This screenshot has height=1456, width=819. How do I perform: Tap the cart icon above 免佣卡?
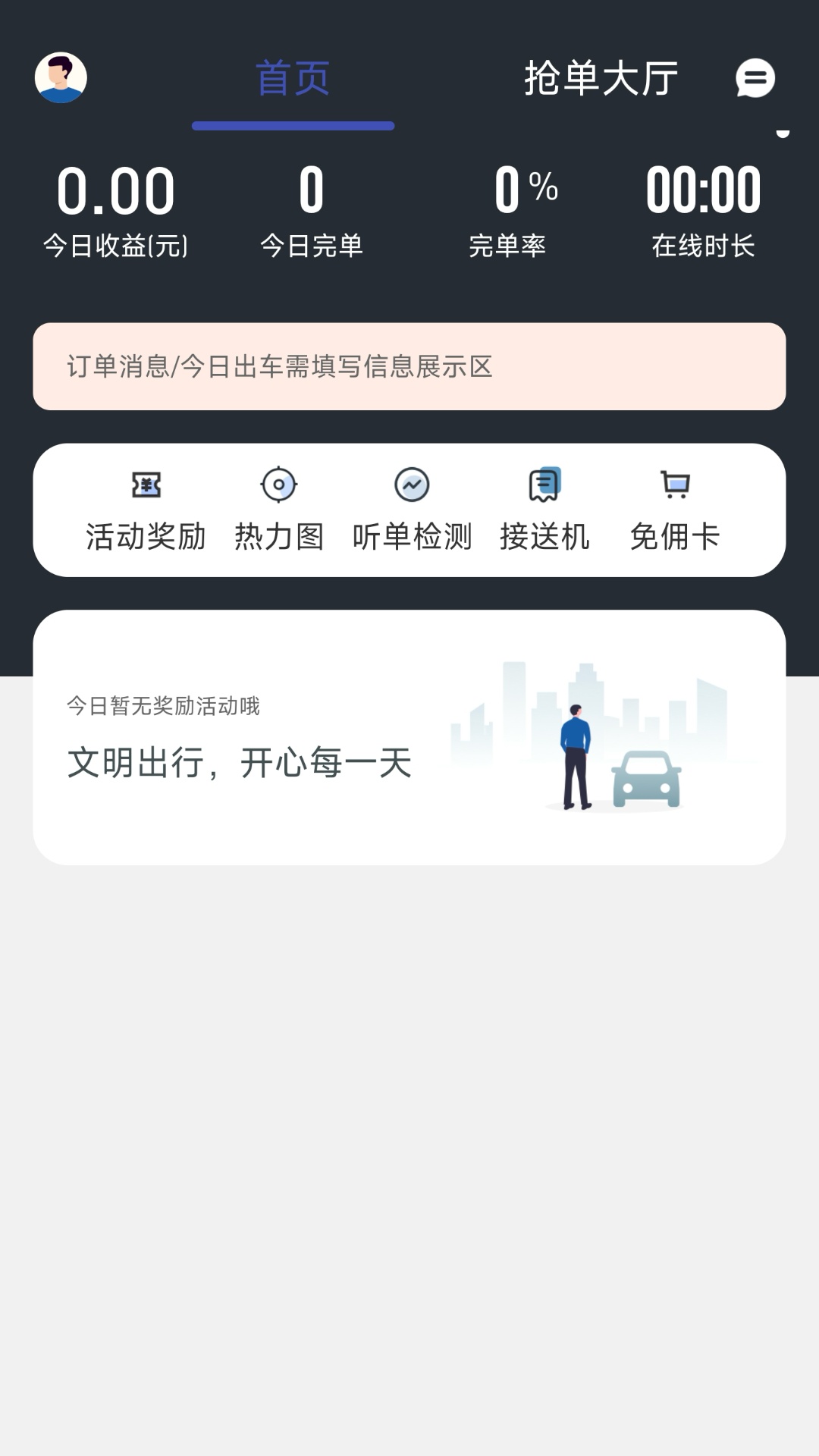pos(675,485)
